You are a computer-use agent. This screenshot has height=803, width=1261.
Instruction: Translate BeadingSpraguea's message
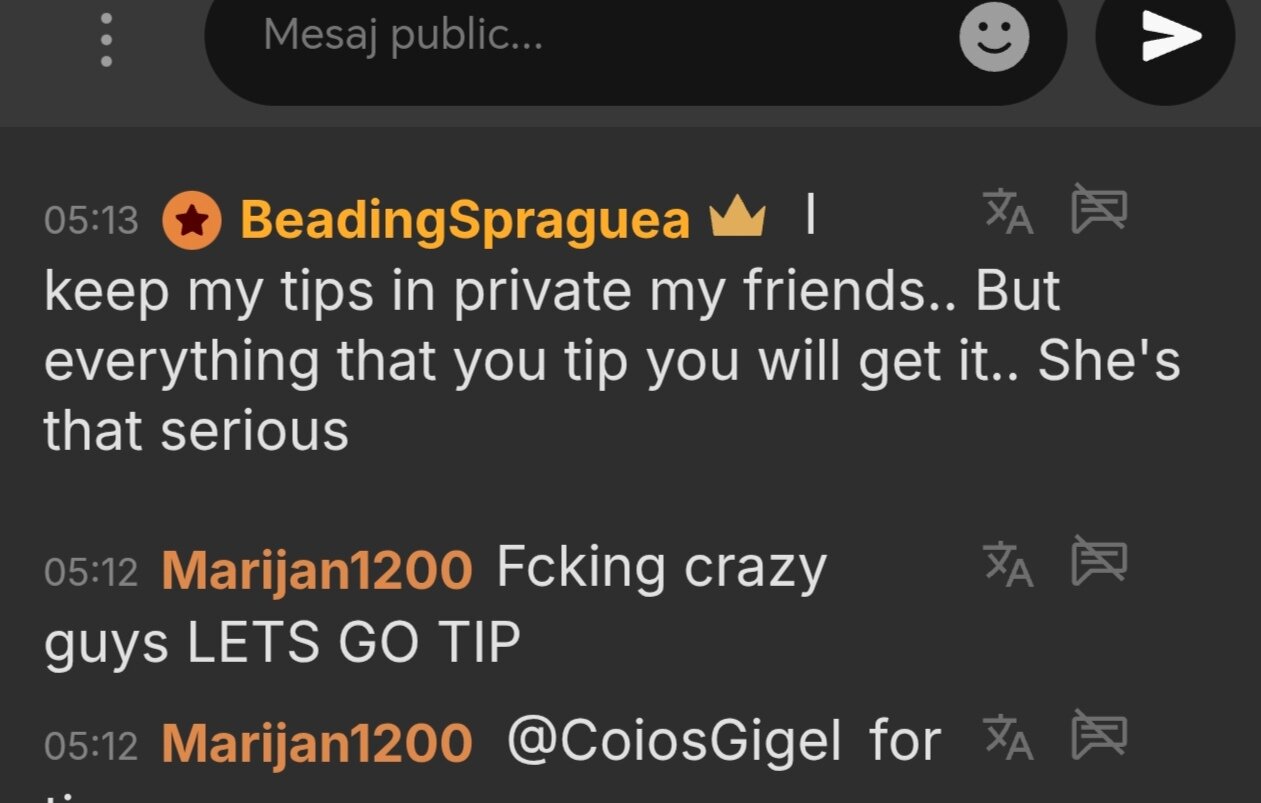click(x=1008, y=211)
